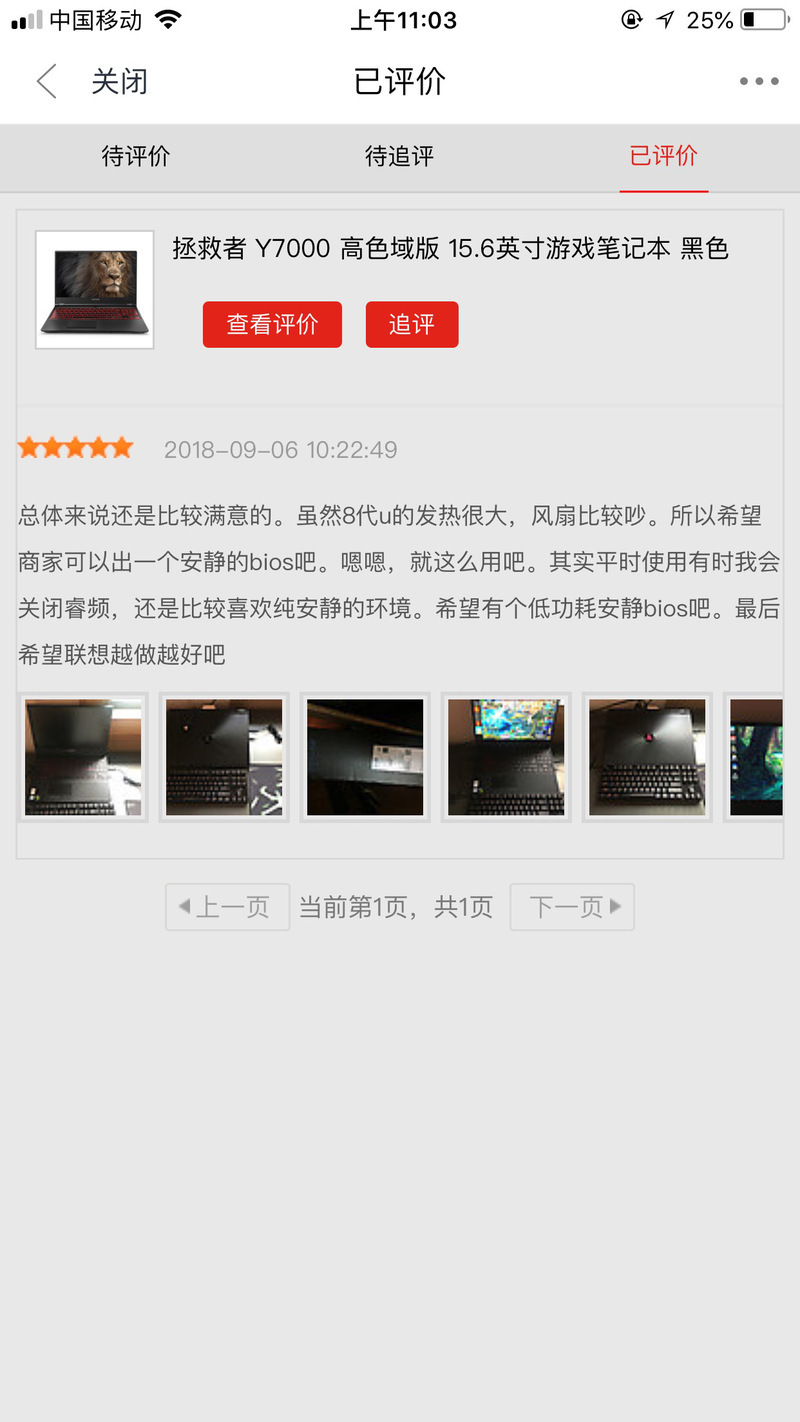
Task: Tap the 查看评价 button
Action: pyautogui.click(x=272, y=325)
